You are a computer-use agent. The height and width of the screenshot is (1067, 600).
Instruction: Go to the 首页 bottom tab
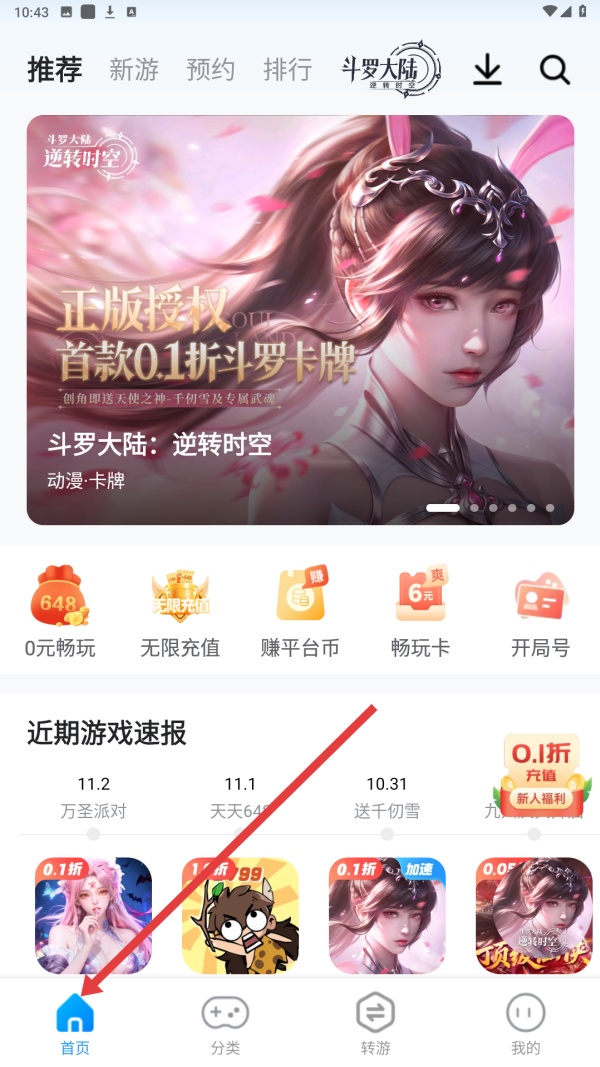click(x=75, y=1024)
